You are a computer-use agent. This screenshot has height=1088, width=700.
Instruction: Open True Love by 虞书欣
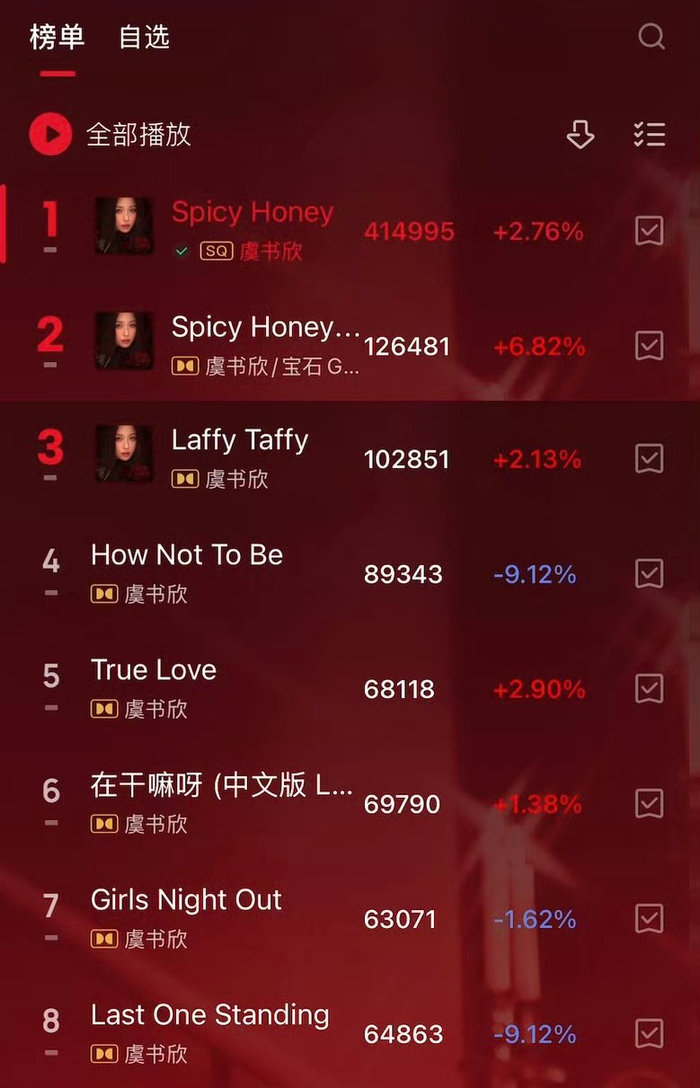154,671
